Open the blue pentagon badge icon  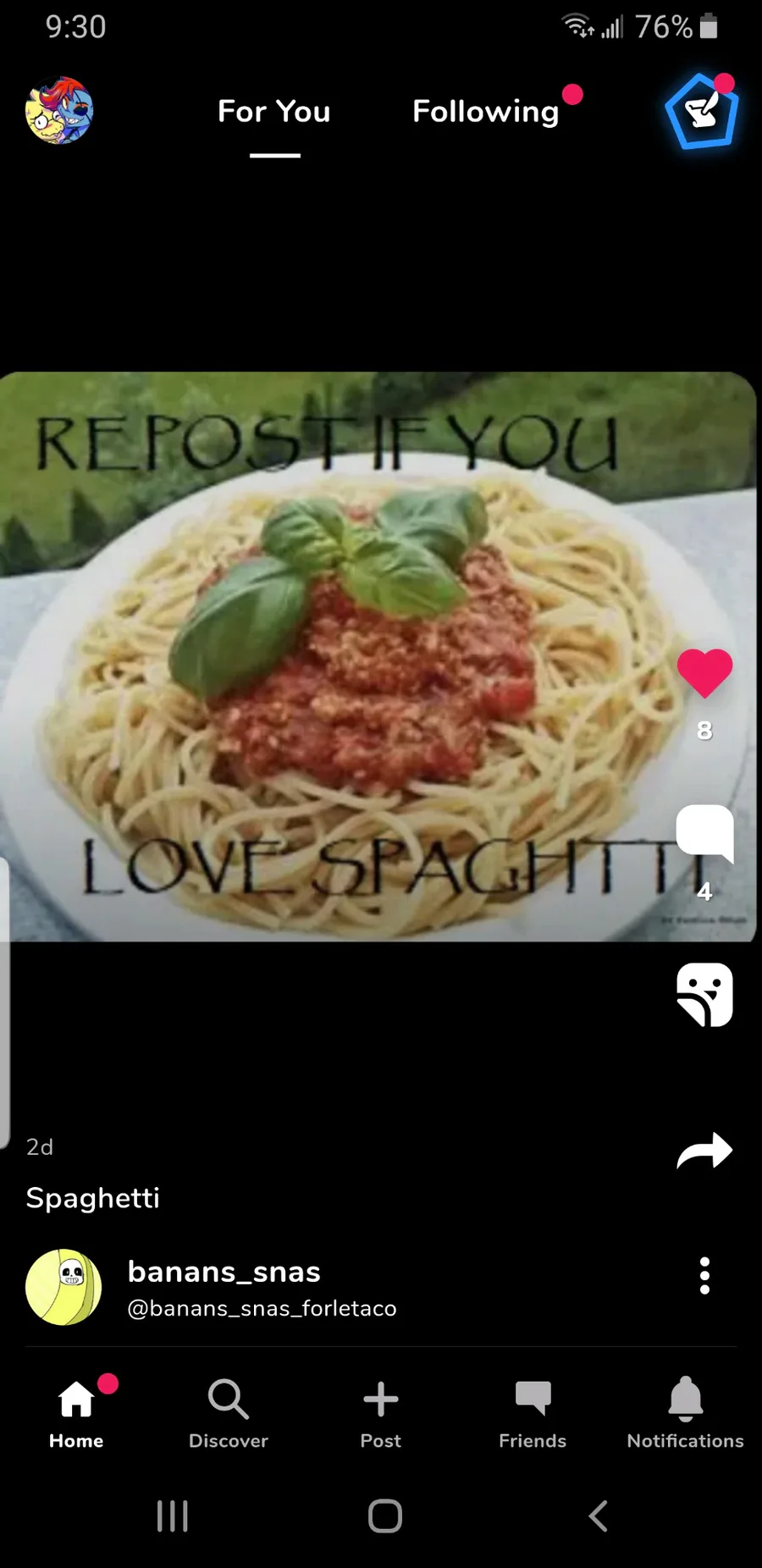coord(702,113)
